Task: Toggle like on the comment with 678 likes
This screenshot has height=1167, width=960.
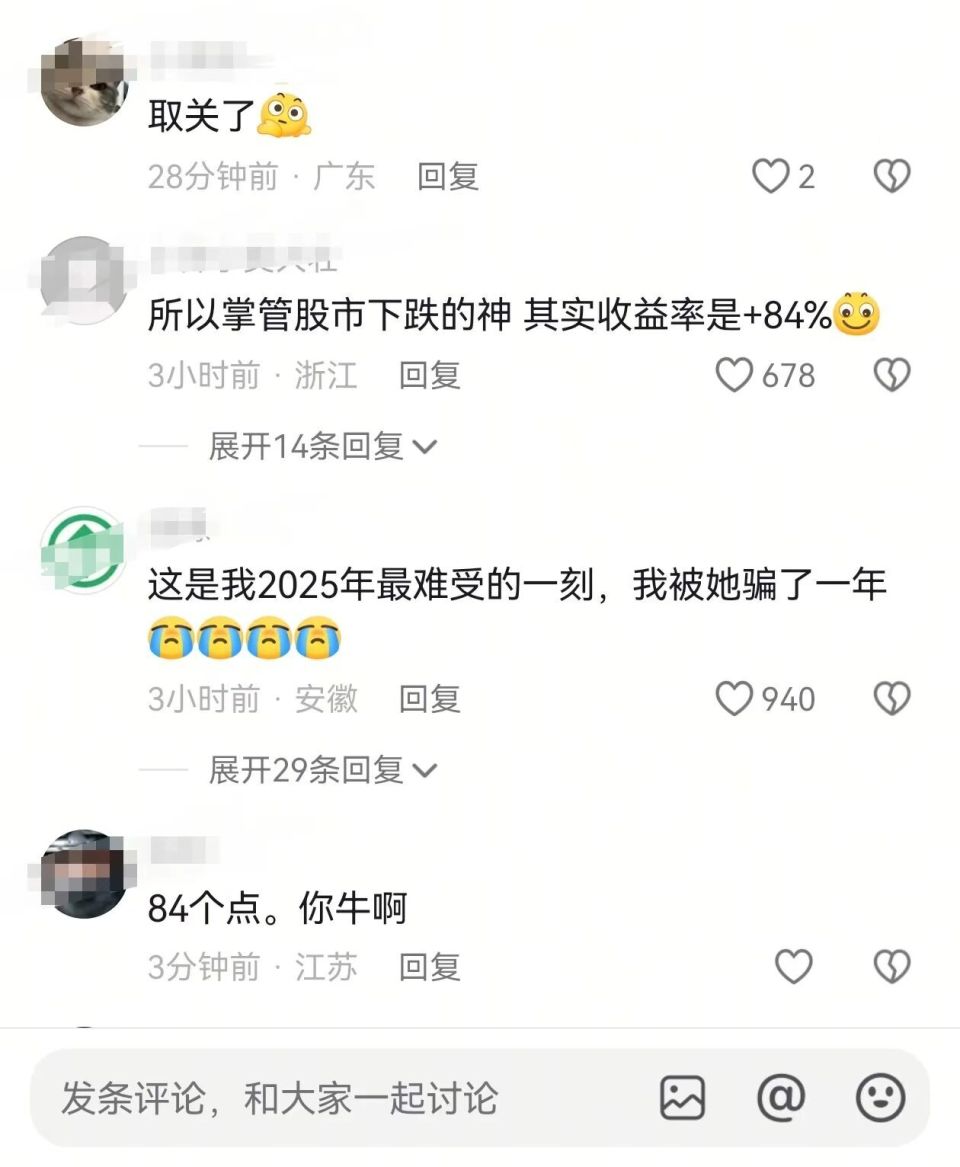Action: 737,375
